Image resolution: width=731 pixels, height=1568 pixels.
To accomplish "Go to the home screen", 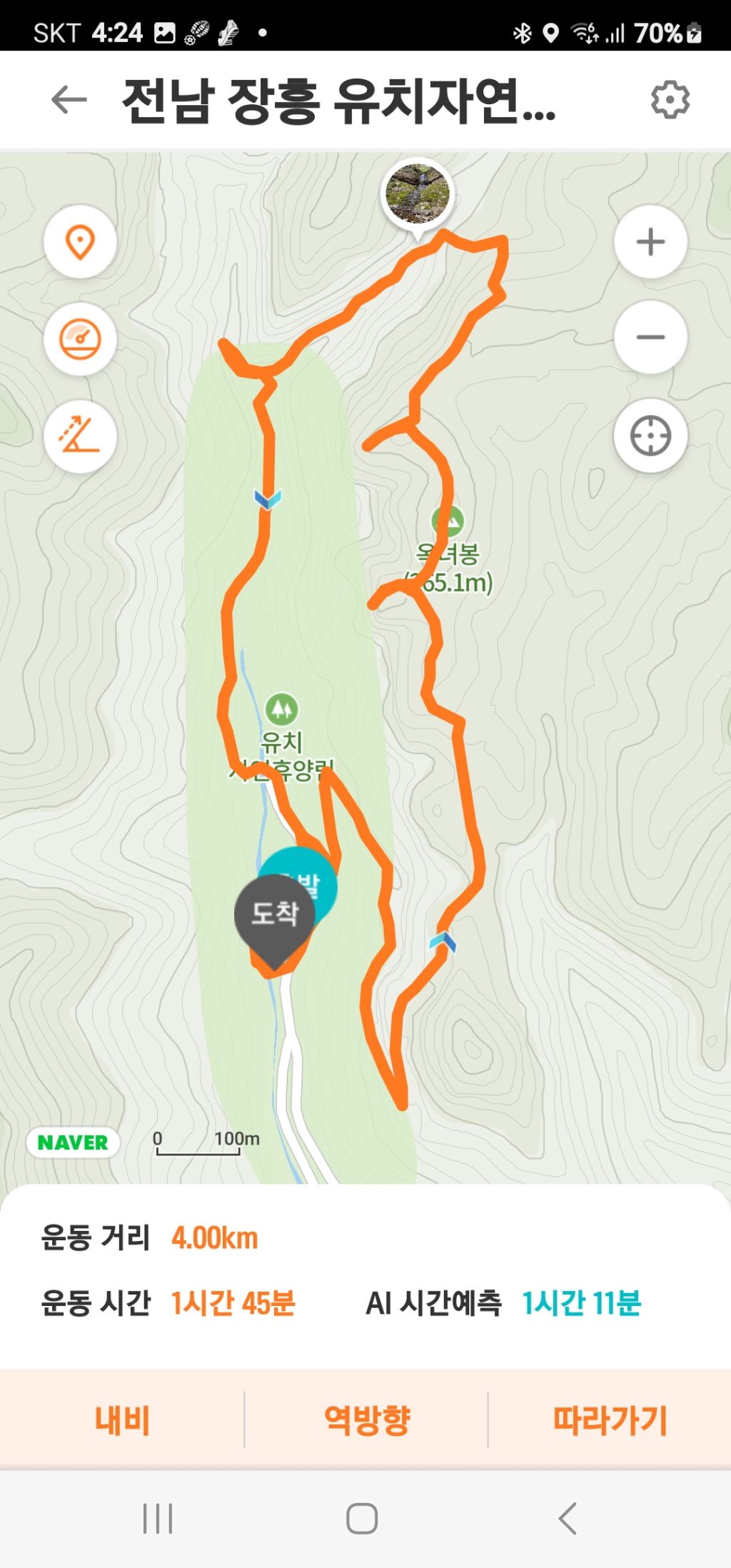I will pyautogui.click(x=362, y=1518).
